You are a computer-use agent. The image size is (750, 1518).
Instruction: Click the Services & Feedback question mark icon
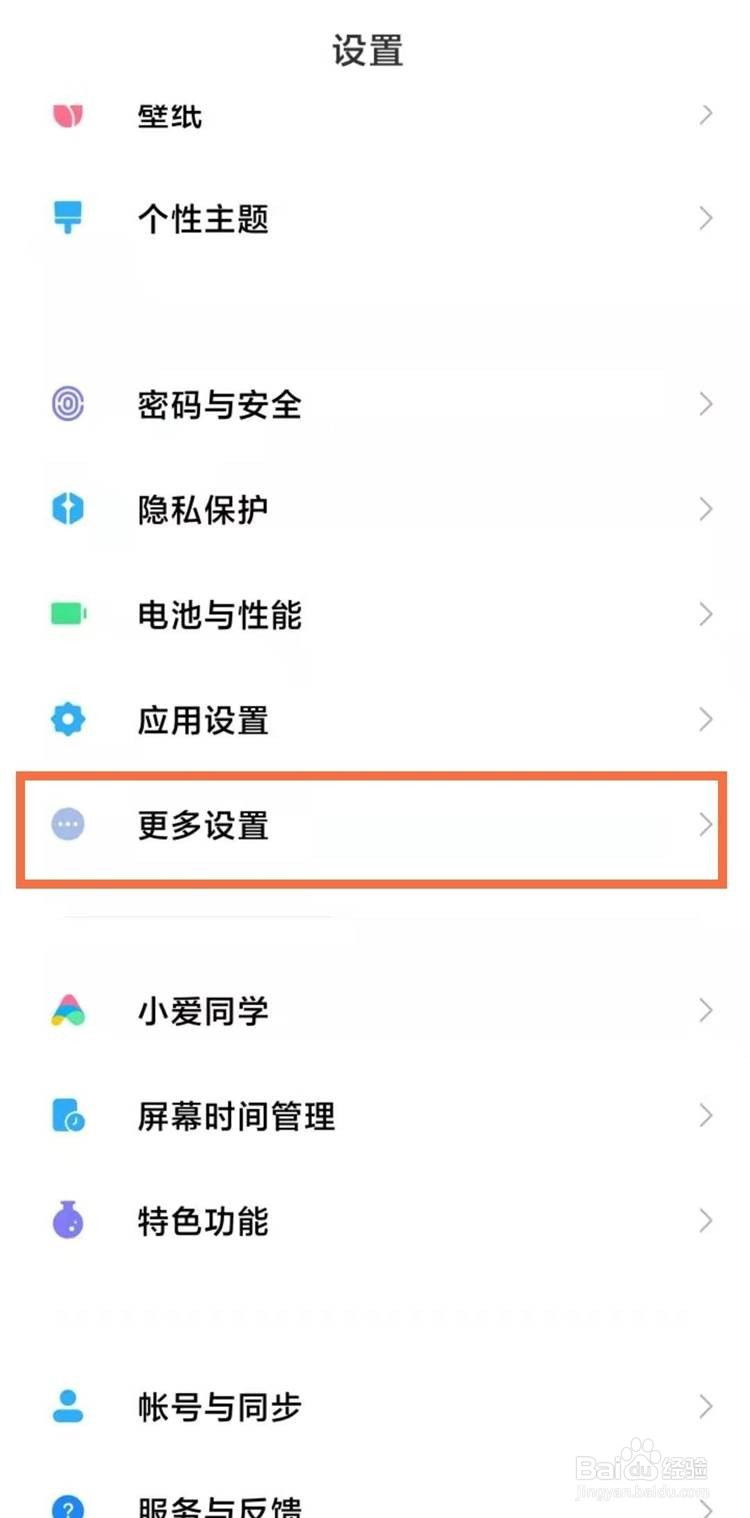66,1504
